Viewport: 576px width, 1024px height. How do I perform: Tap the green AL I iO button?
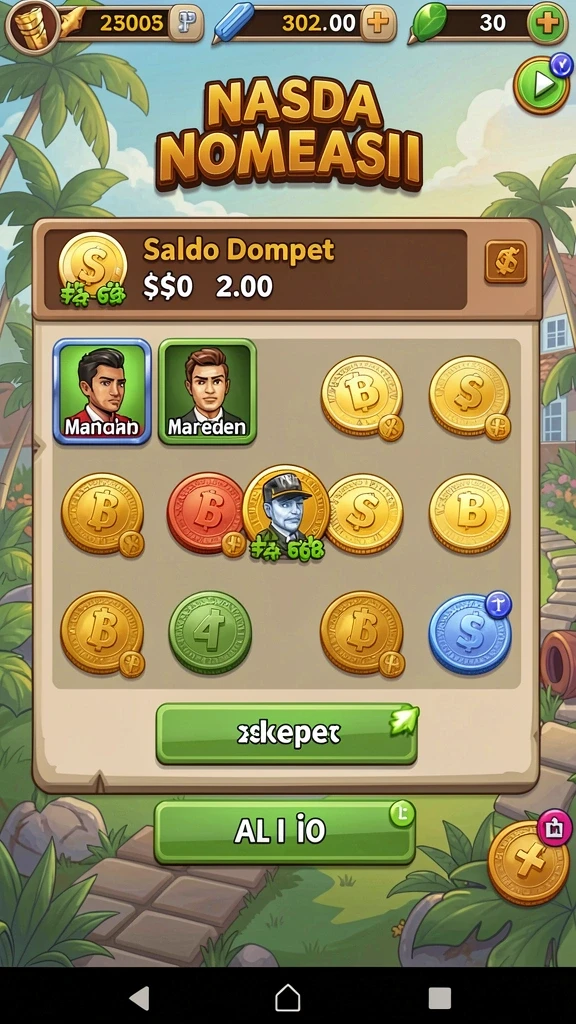tap(284, 831)
